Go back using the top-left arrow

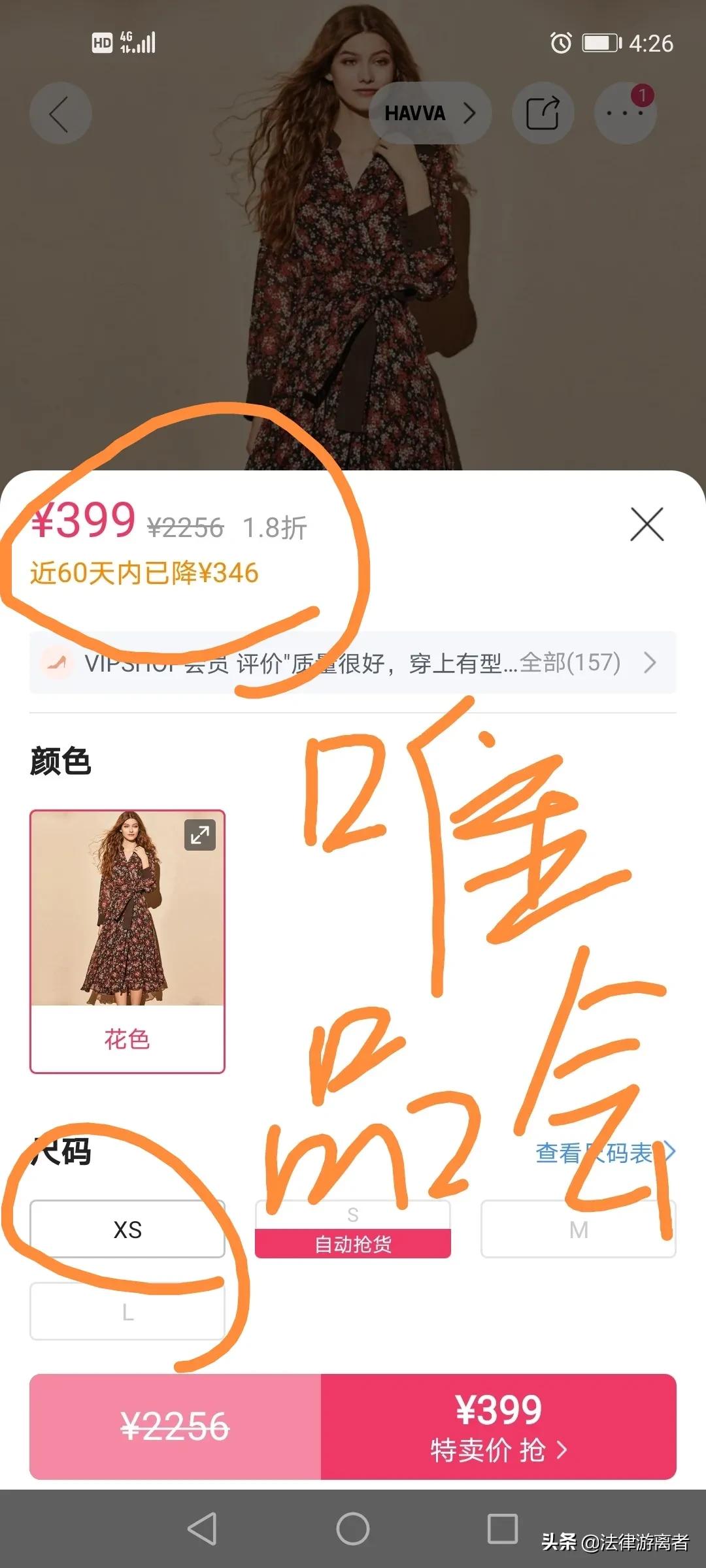click(60, 112)
